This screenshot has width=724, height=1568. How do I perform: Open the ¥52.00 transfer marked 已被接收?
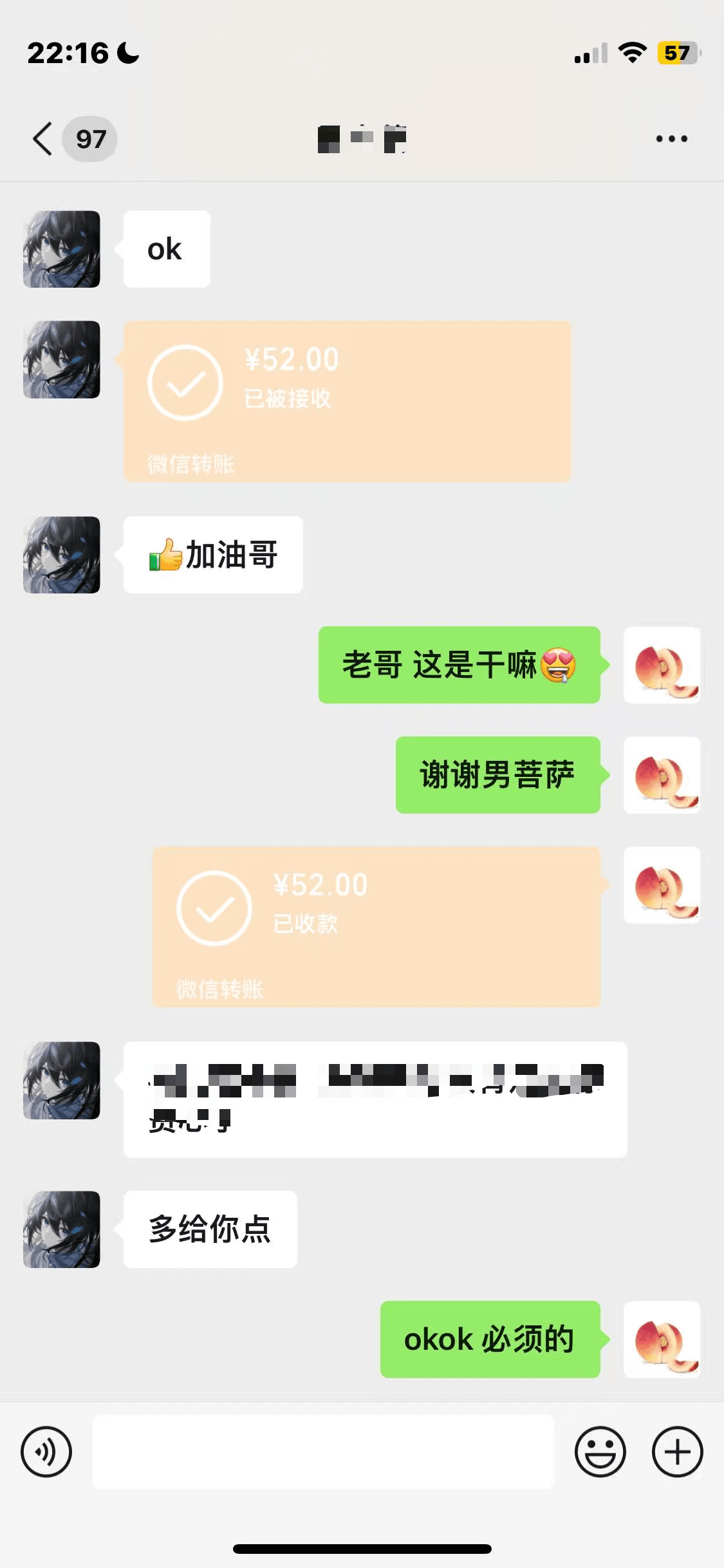pyautogui.click(x=347, y=401)
